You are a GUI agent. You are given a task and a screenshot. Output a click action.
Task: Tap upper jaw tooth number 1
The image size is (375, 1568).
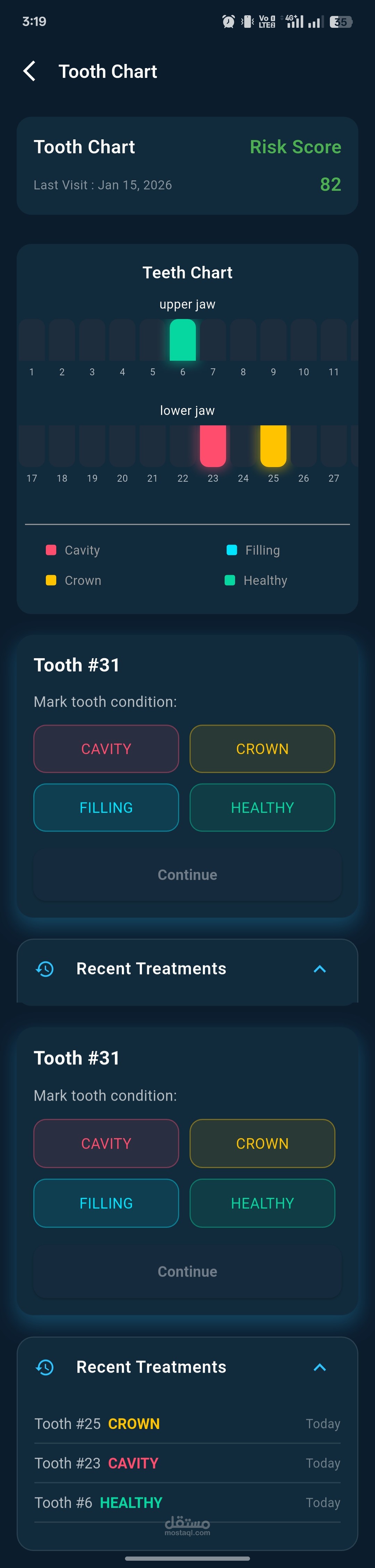pyautogui.click(x=32, y=340)
